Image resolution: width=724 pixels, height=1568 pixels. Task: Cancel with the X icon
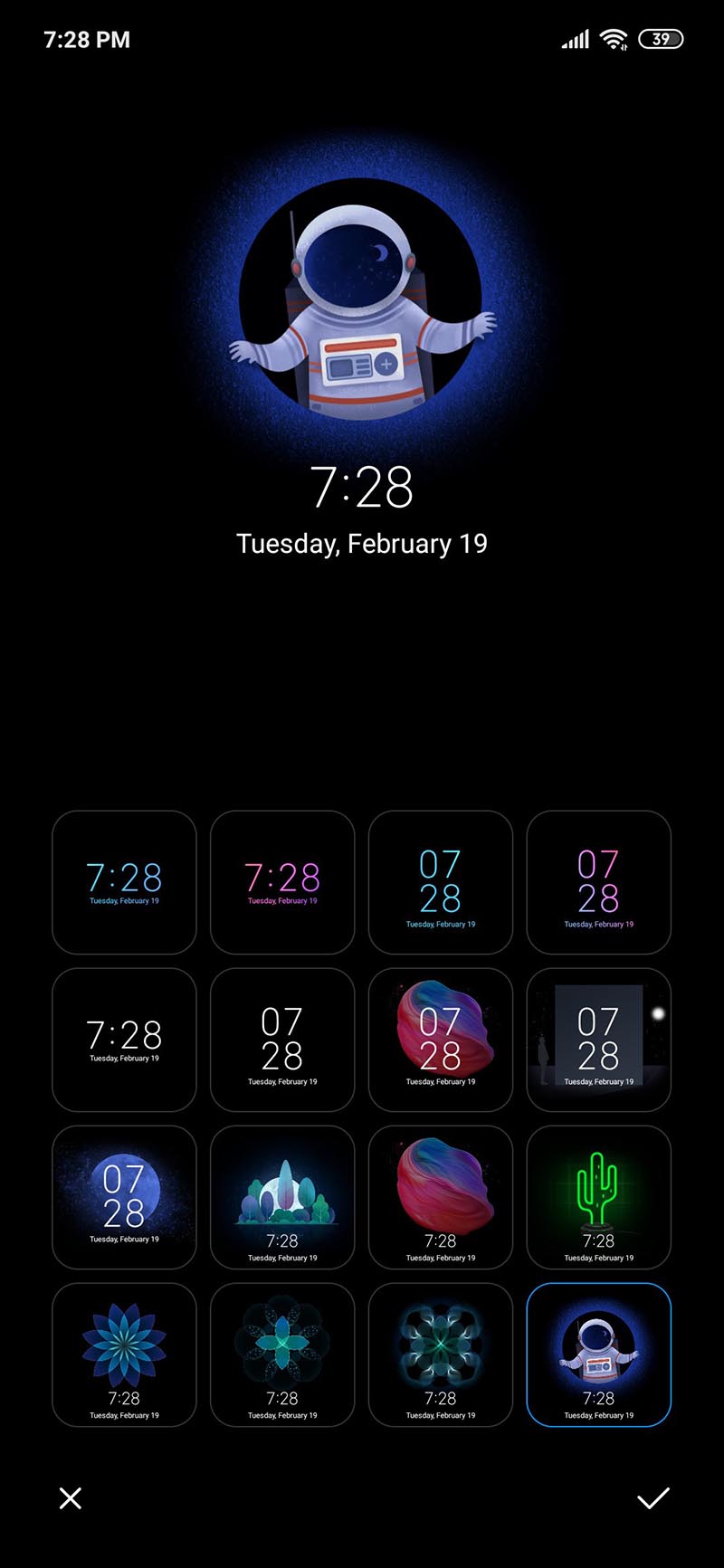pos(70,1498)
